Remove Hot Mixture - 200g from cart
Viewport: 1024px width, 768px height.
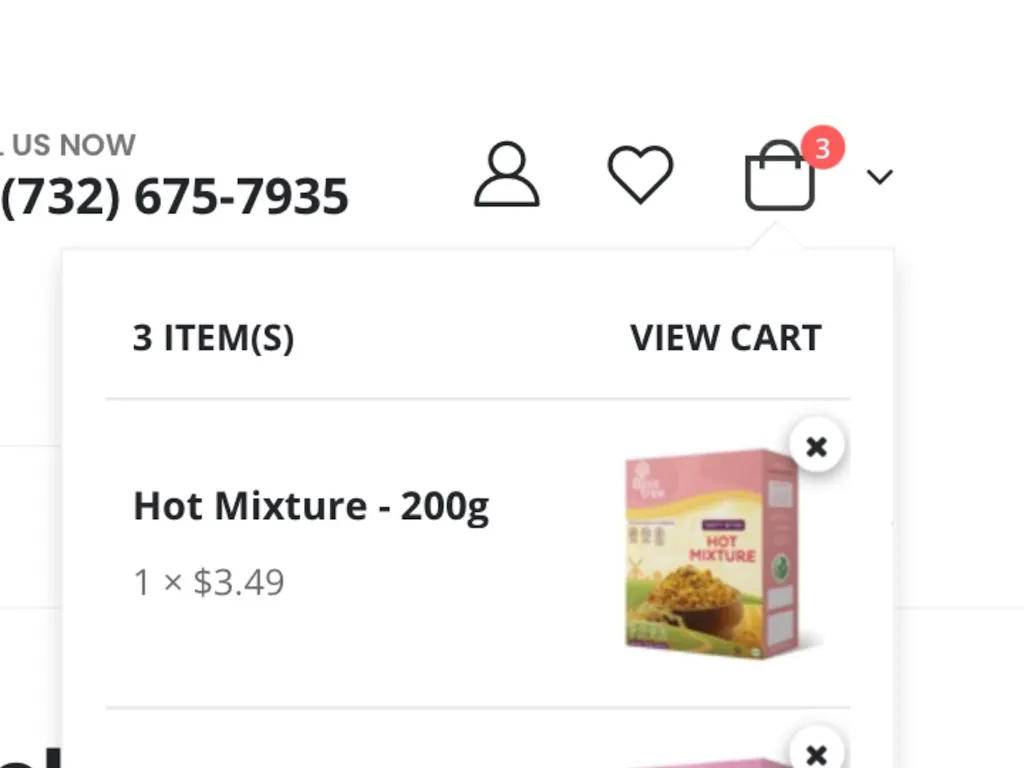pos(816,446)
